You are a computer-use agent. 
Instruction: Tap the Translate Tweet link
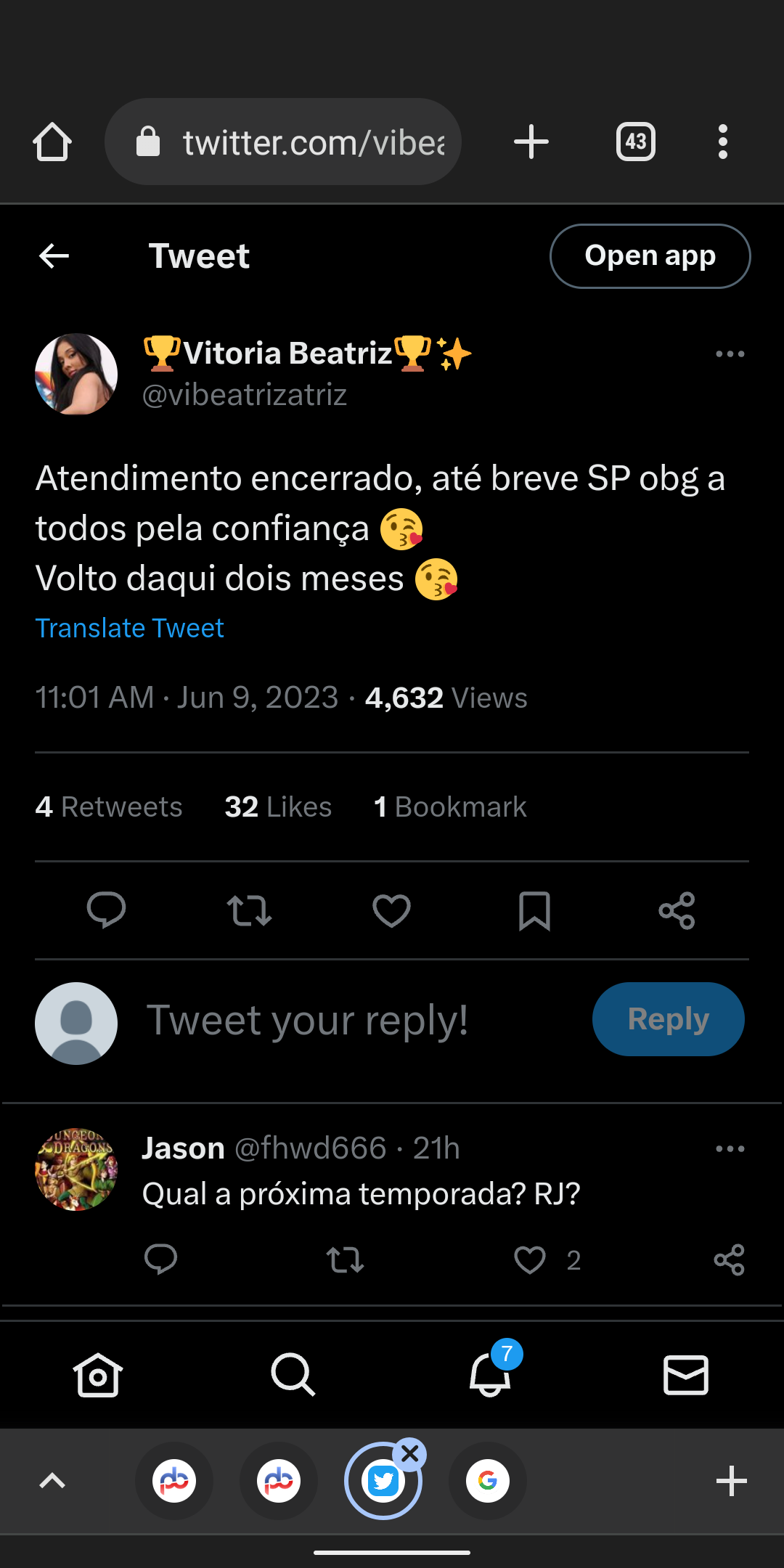point(130,629)
